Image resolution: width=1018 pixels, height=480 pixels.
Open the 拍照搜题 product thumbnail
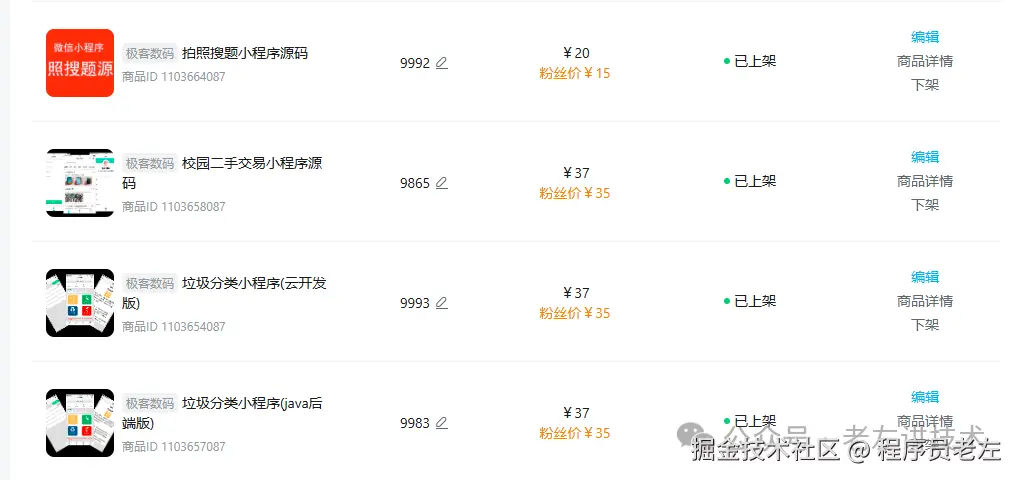pyautogui.click(x=80, y=63)
